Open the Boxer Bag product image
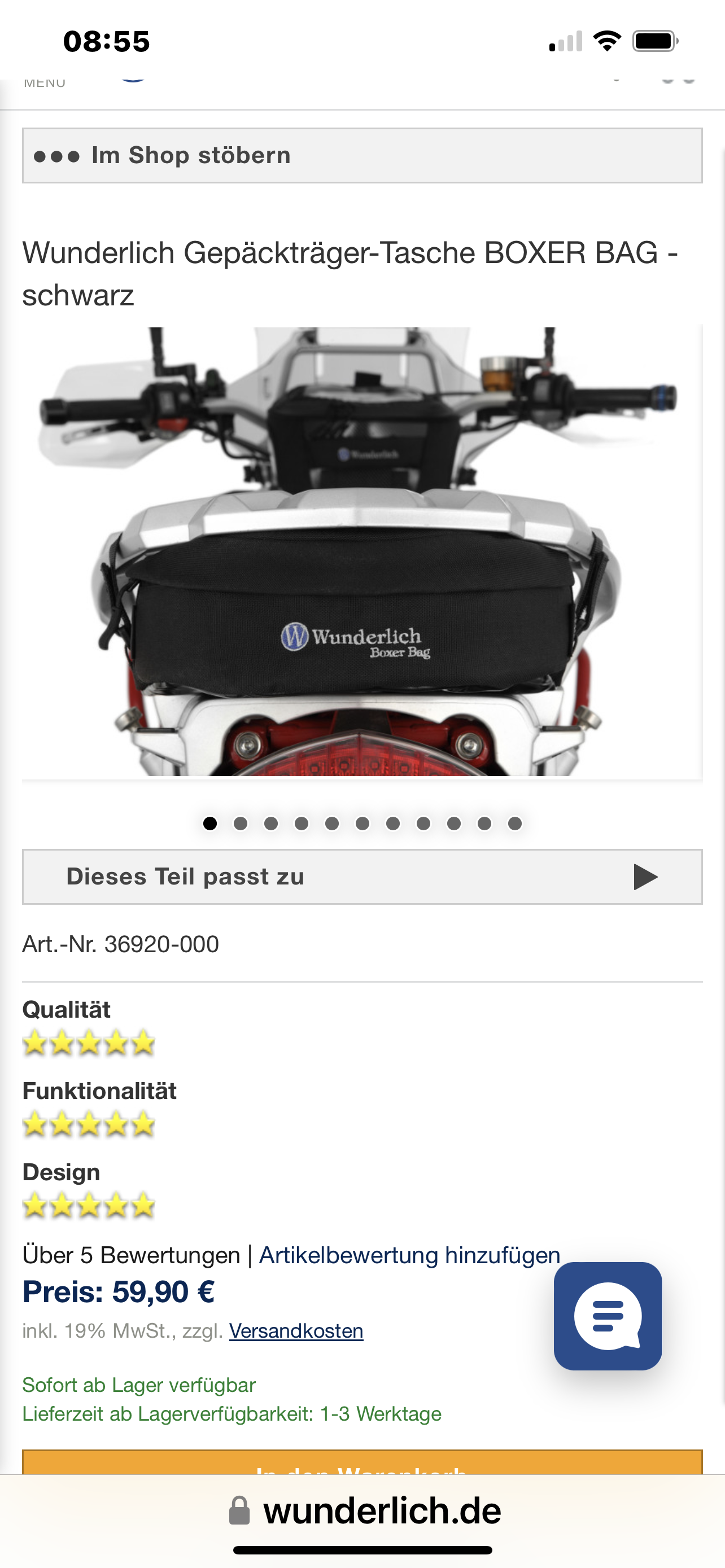Screen dimensions: 725x1568 click(362, 552)
